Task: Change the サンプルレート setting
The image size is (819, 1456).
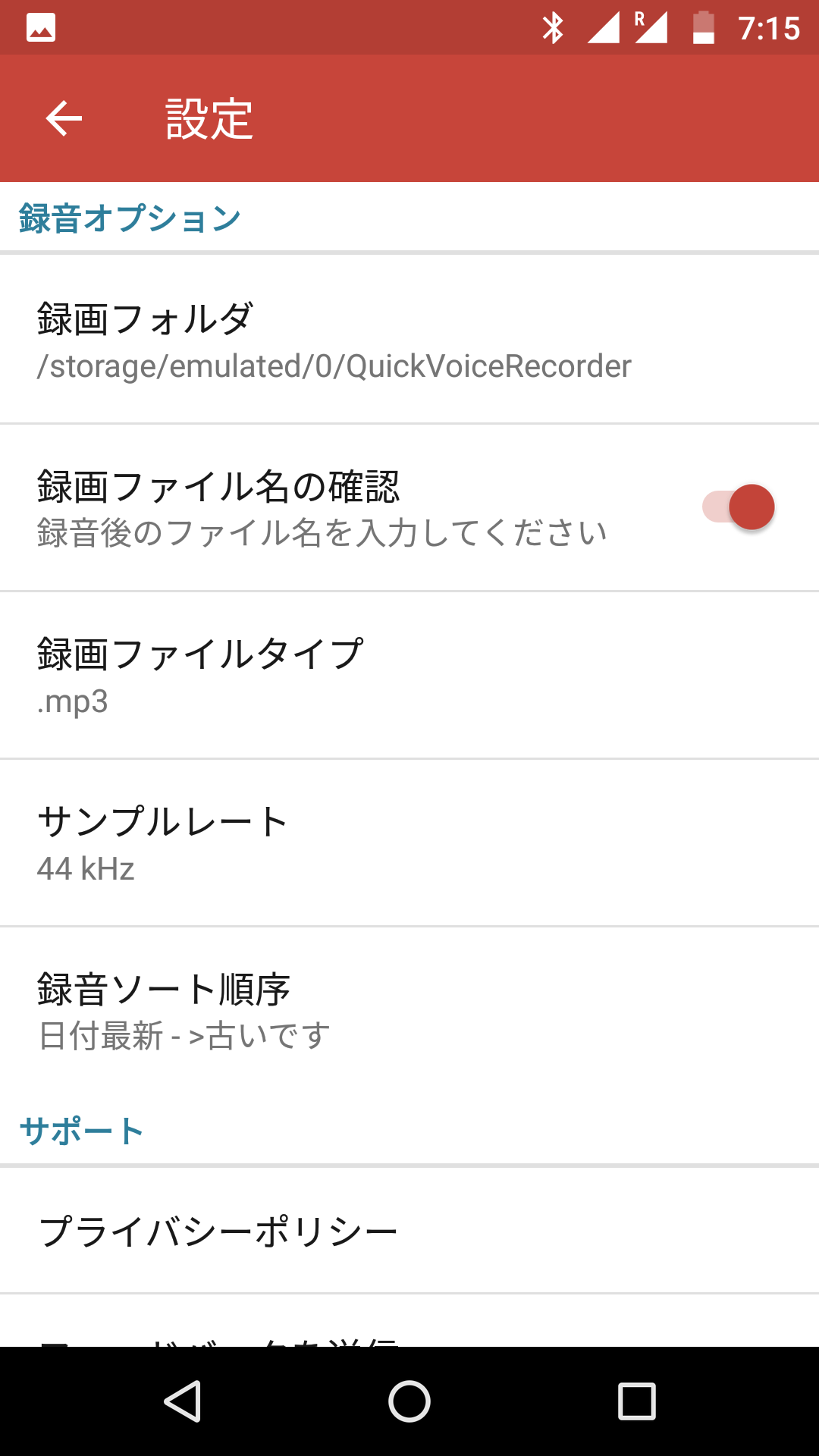Action: (x=409, y=843)
